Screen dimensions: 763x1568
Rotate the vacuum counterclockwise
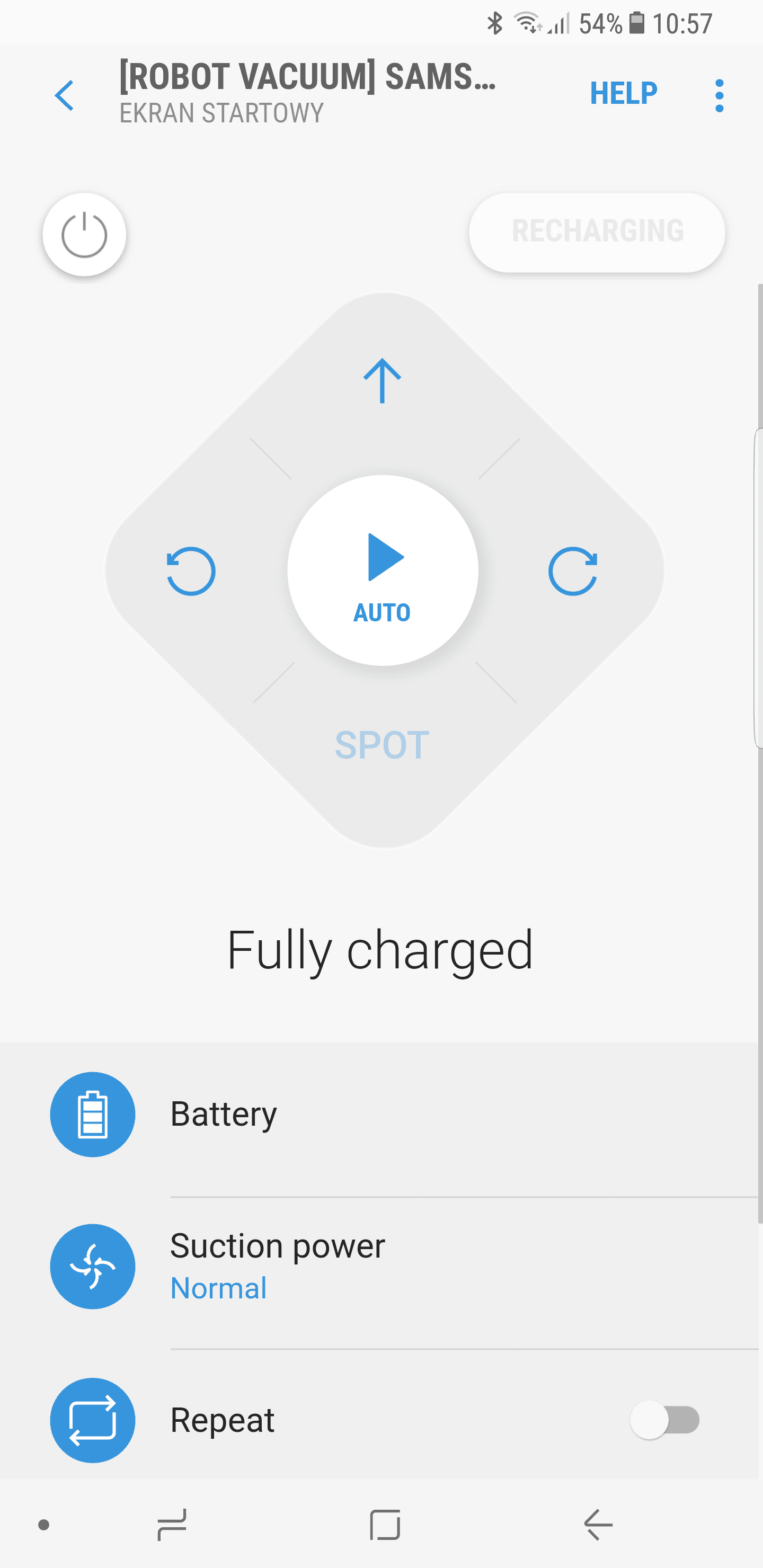(191, 571)
